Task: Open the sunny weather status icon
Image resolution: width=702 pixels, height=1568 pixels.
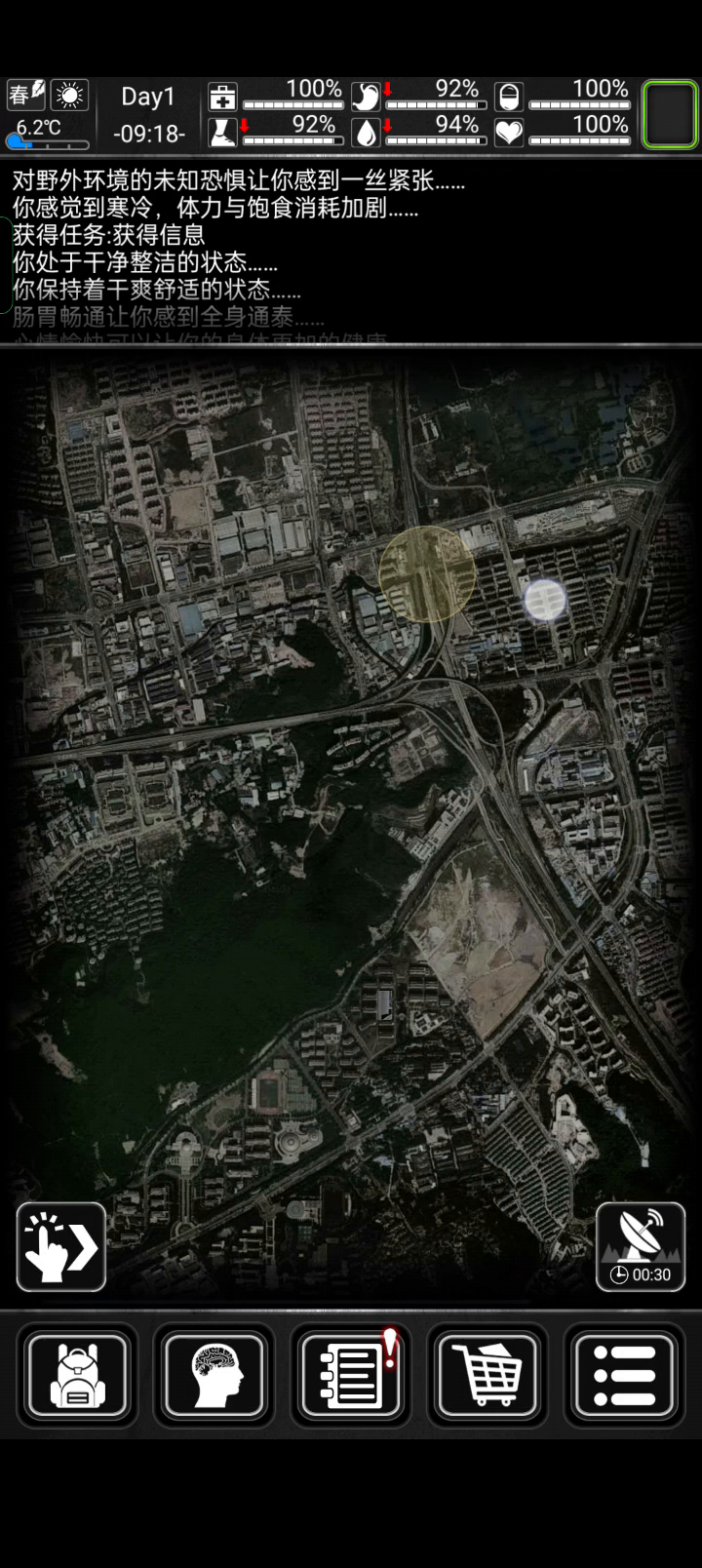Action: 70,96
